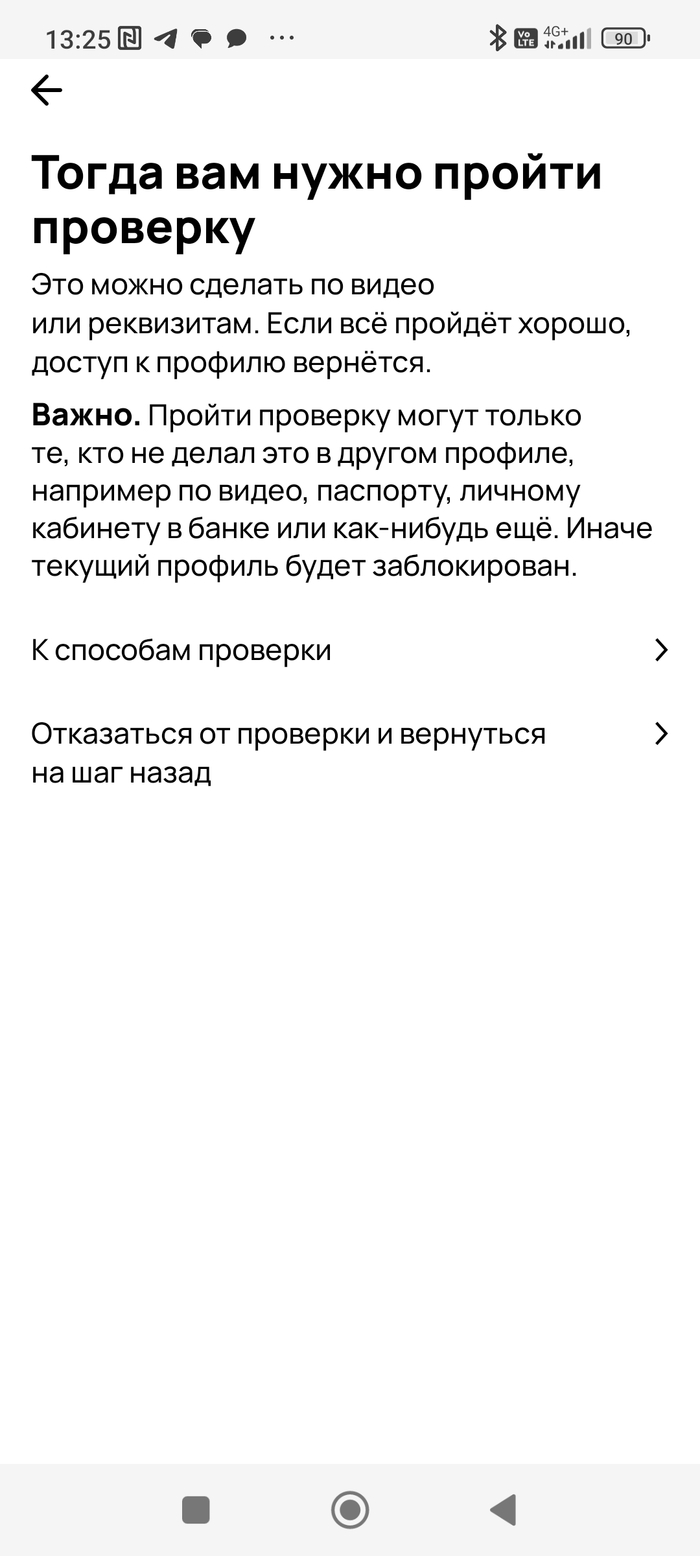The width and height of the screenshot is (700, 1556).
Task: Select «Отказаться от проверки и вернуться на шаг назад»
Action: [349, 753]
